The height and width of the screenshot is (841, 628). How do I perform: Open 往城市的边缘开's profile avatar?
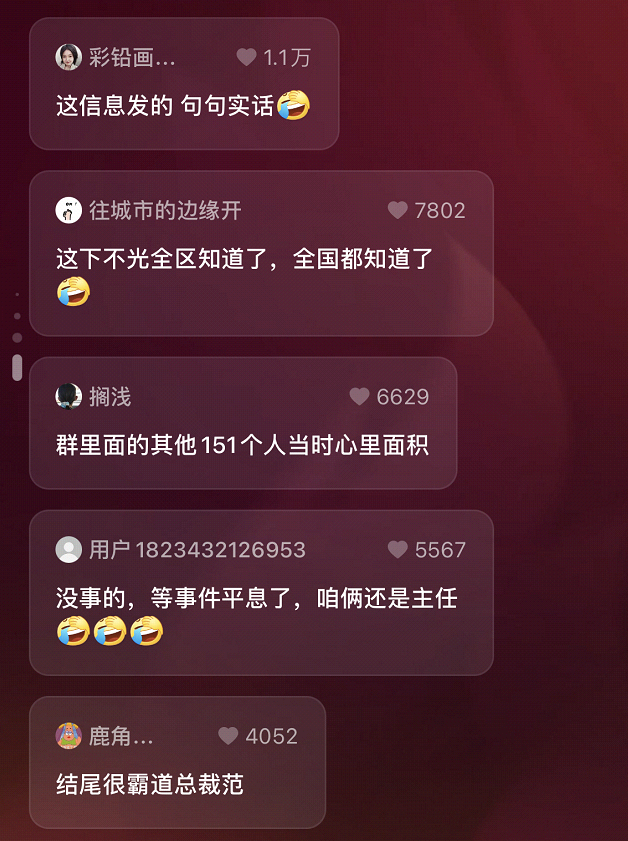pyautogui.click(x=69, y=210)
